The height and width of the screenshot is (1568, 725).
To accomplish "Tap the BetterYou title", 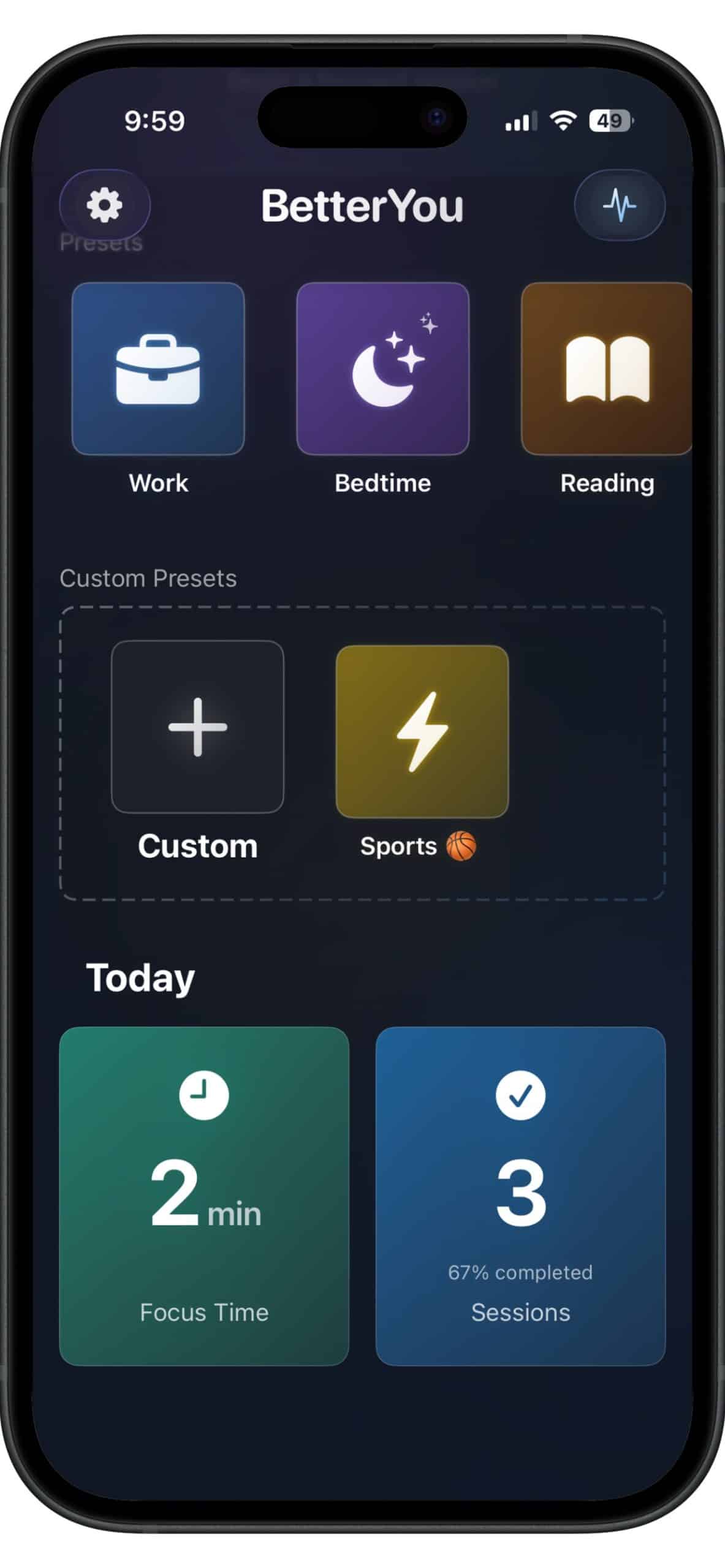I will (362, 205).
